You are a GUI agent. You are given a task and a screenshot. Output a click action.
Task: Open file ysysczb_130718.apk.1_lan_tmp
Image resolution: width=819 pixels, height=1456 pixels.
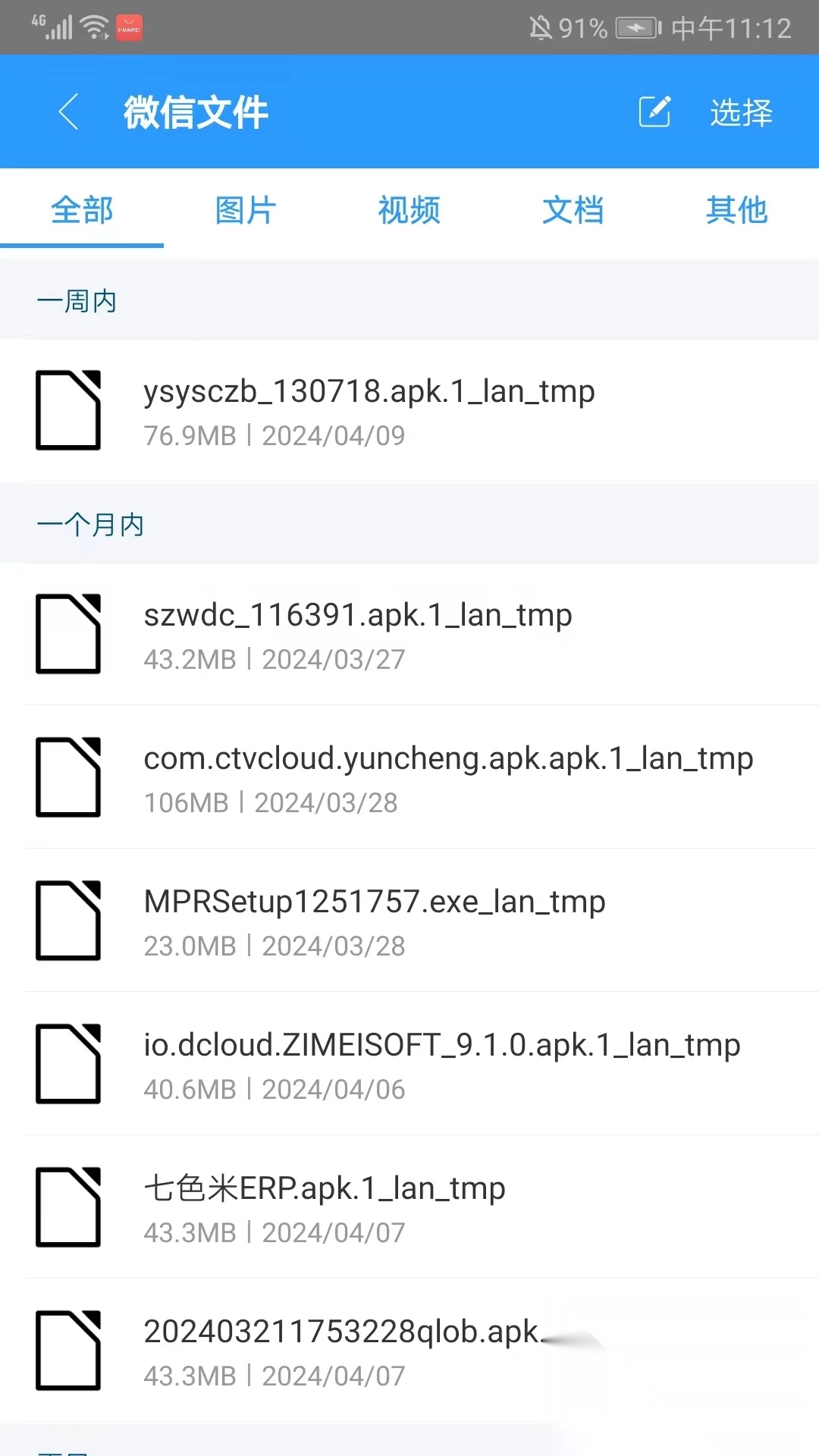pyautogui.click(x=409, y=410)
